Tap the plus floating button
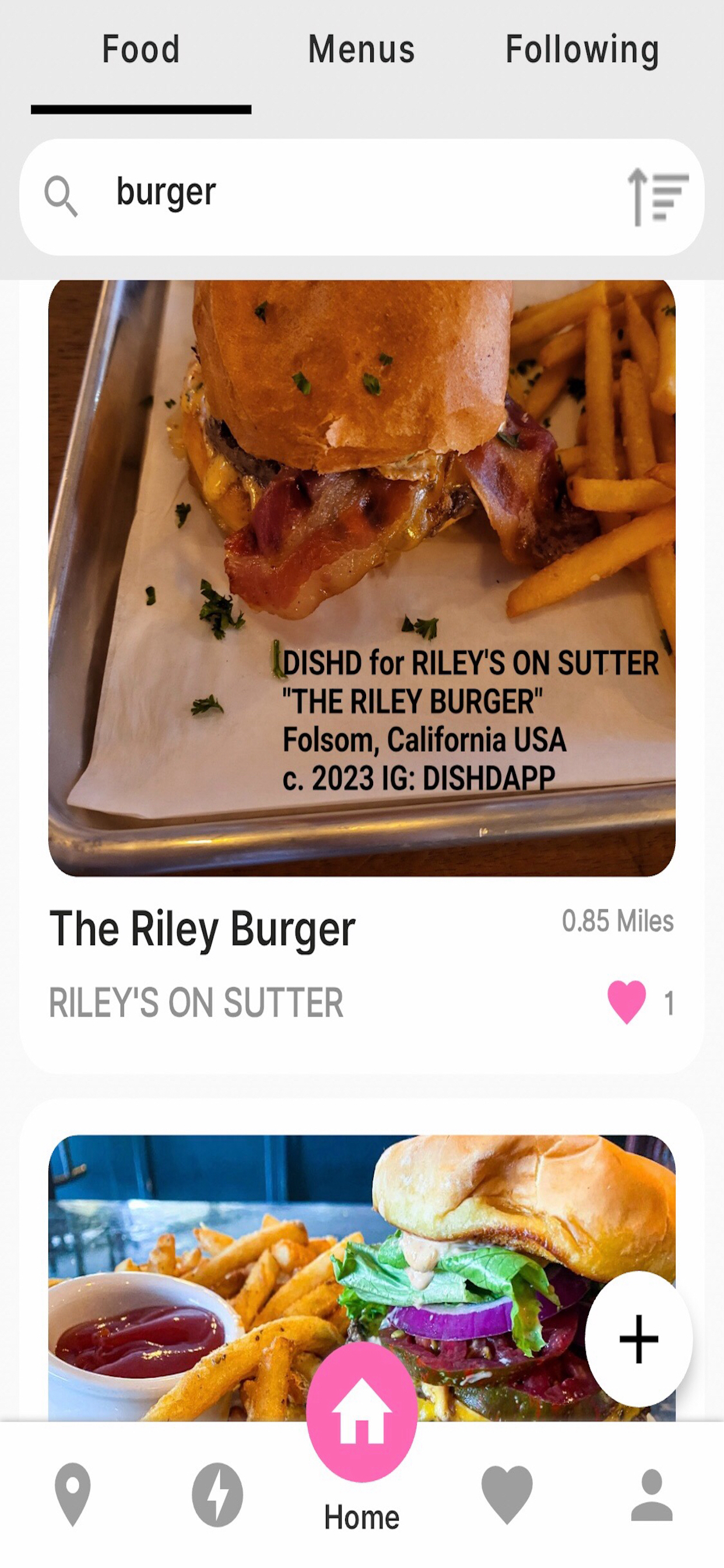 (638, 1339)
